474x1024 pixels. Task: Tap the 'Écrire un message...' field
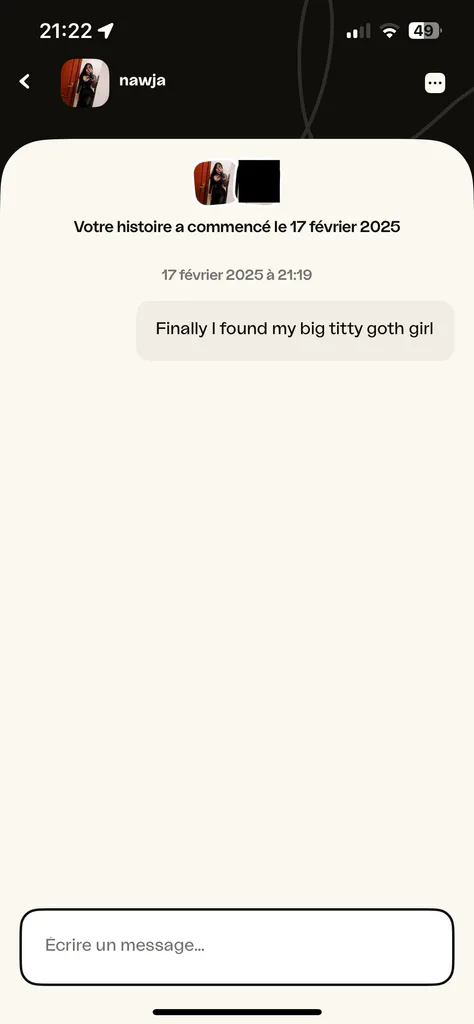(x=236, y=947)
